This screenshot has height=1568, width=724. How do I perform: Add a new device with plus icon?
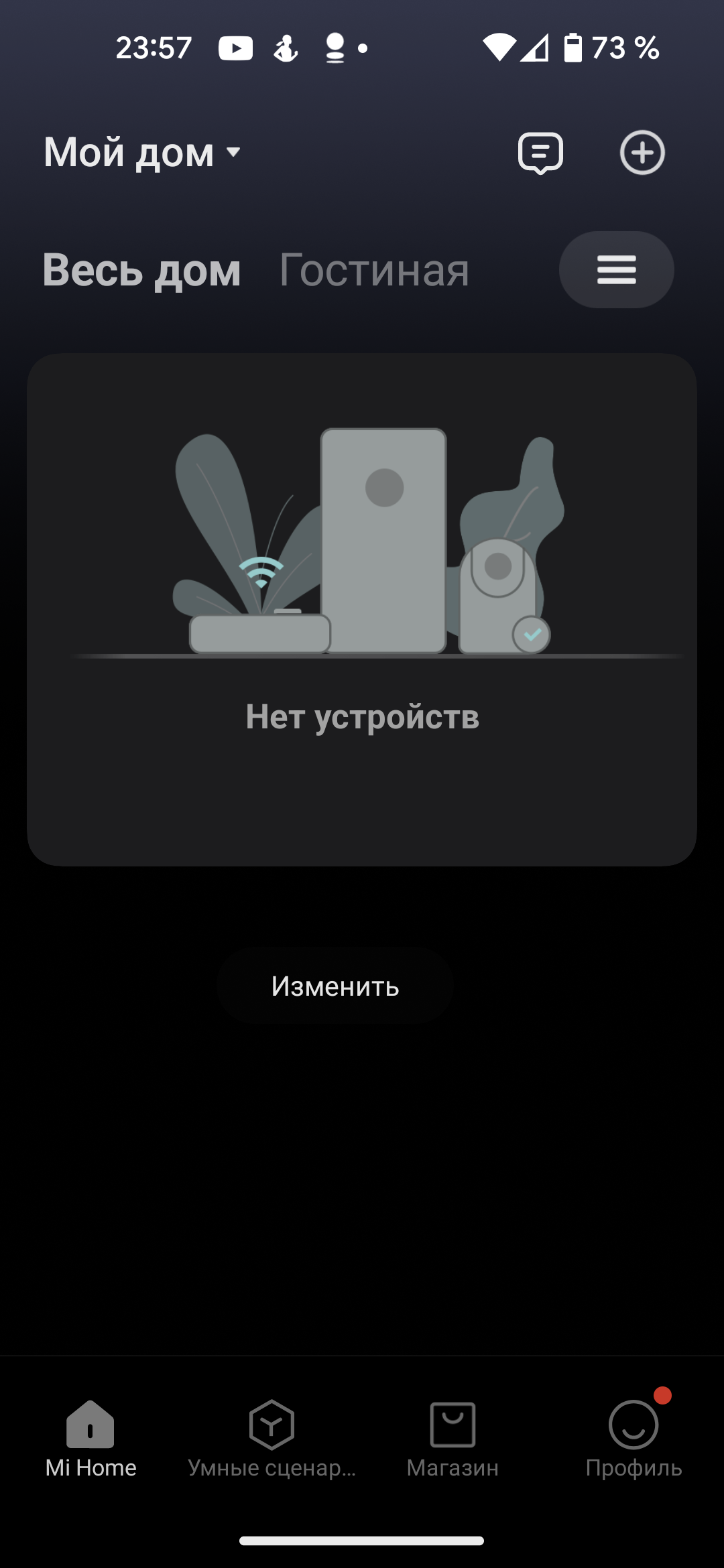(x=642, y=153)
